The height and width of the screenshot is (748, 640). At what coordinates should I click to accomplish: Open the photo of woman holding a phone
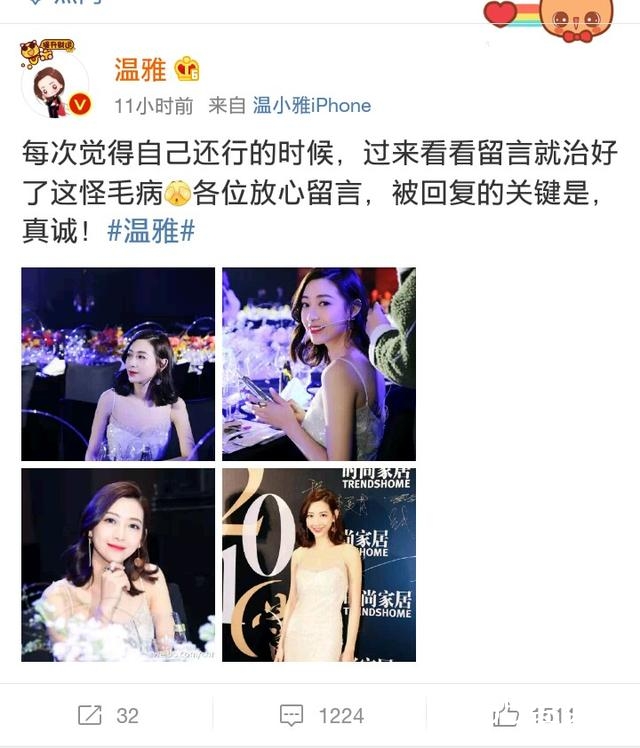click(x=319, y=364)
